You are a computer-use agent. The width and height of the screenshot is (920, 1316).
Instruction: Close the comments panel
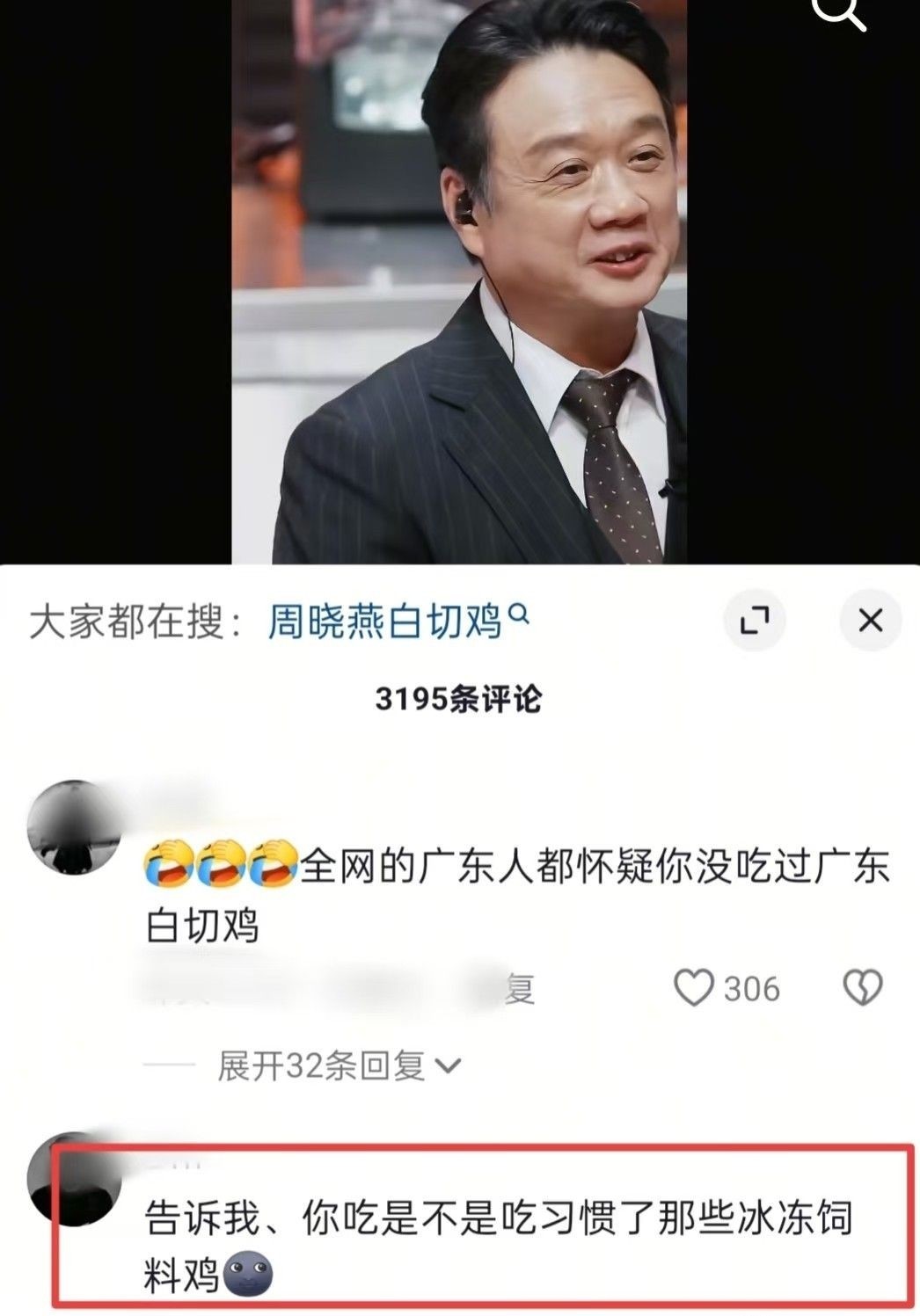point(870,622)
